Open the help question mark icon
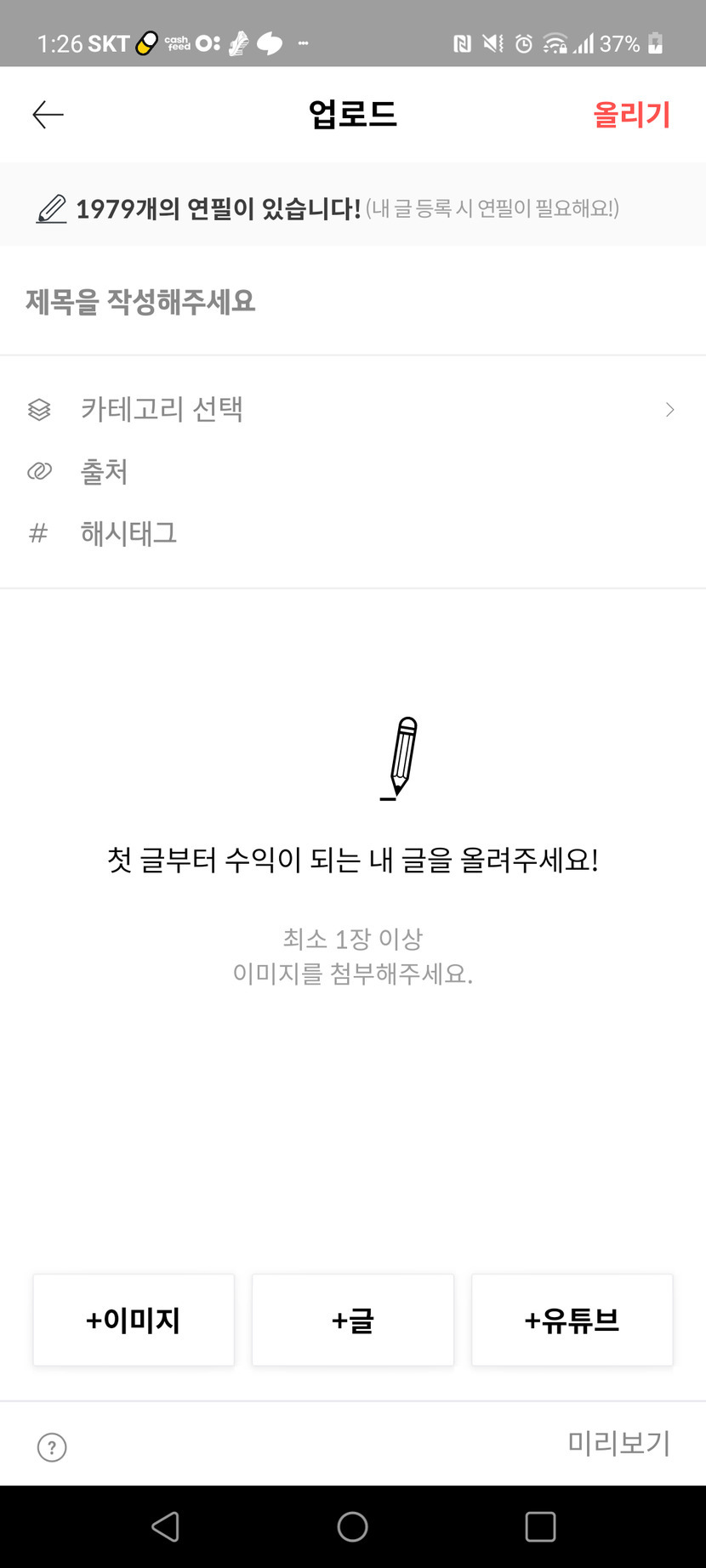The height and width of the screenshot is (1568, 706). 52,1446
